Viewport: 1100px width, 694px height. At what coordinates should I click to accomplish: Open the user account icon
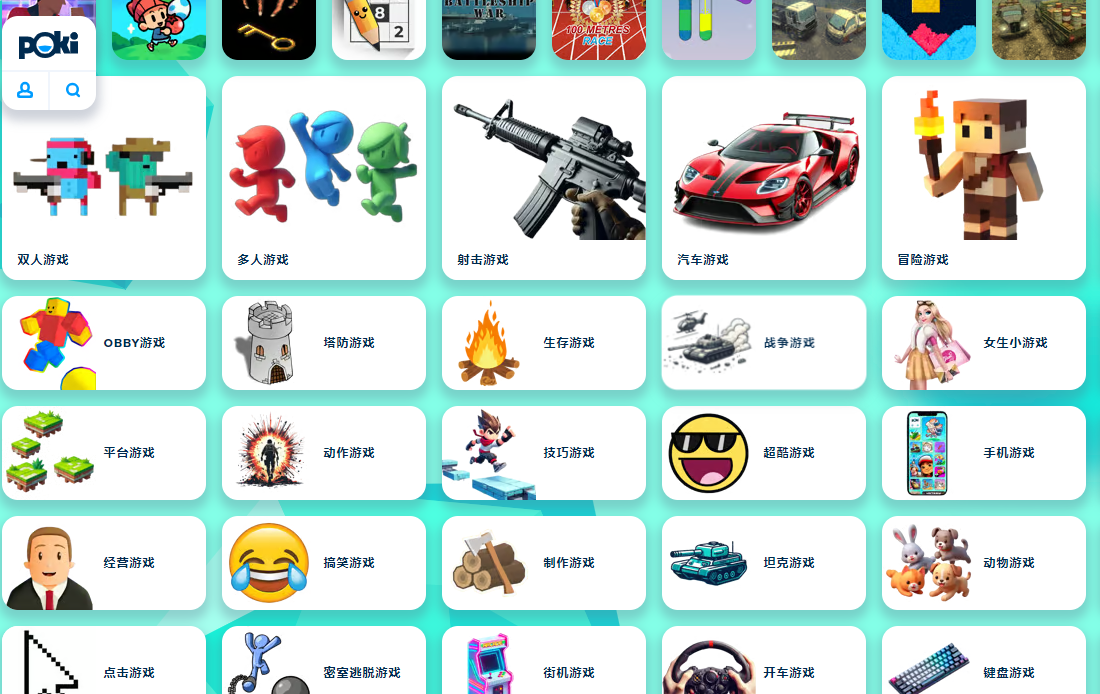click(x=25, y=90)
